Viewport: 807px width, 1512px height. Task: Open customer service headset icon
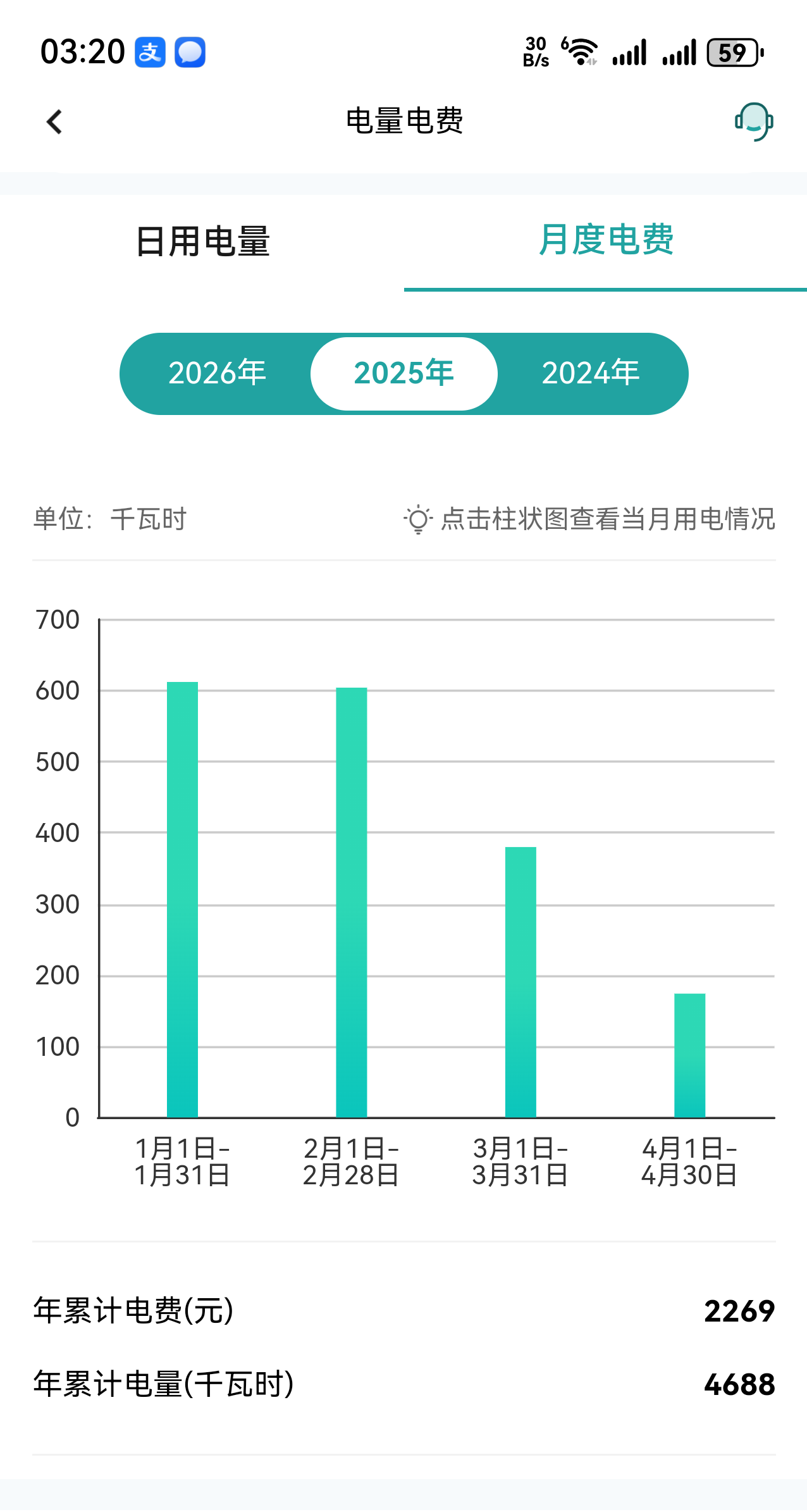coord(754,121)
